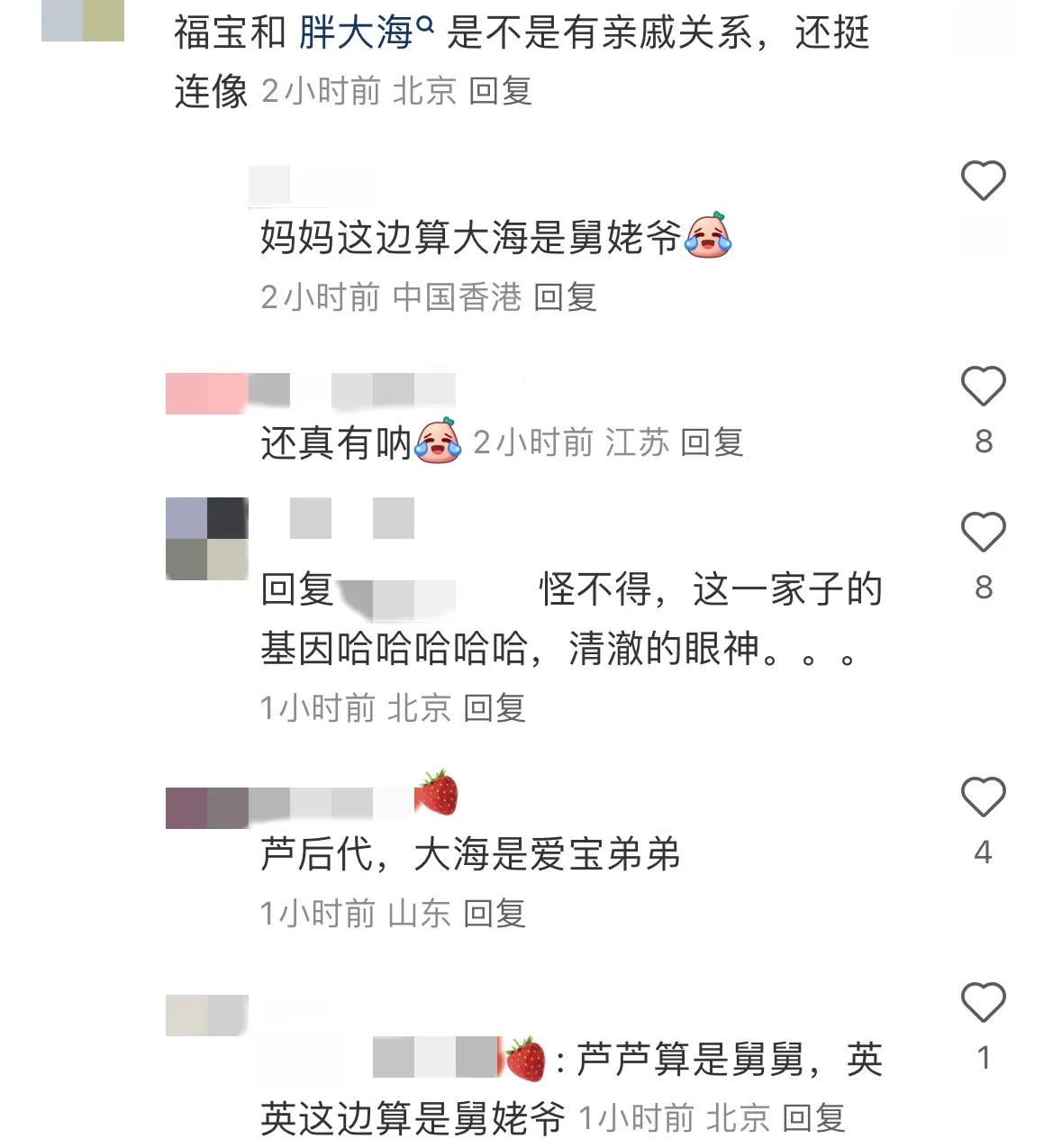Viewport: 1053px width, 1148px height.
Task: Reply to the 山东 comment
Action: pyautogui.click(x=494, y=914)
